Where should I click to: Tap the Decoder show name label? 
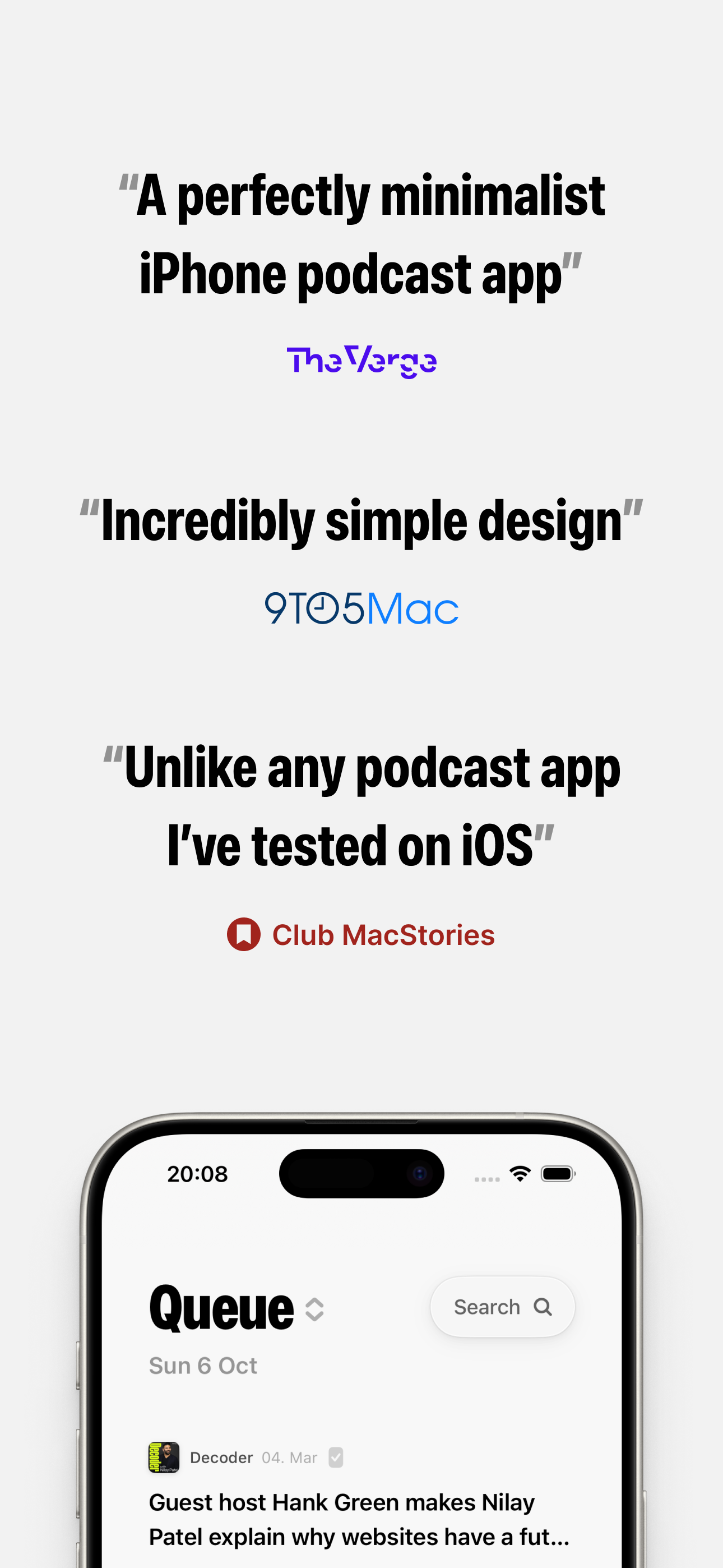(222, 1457)
